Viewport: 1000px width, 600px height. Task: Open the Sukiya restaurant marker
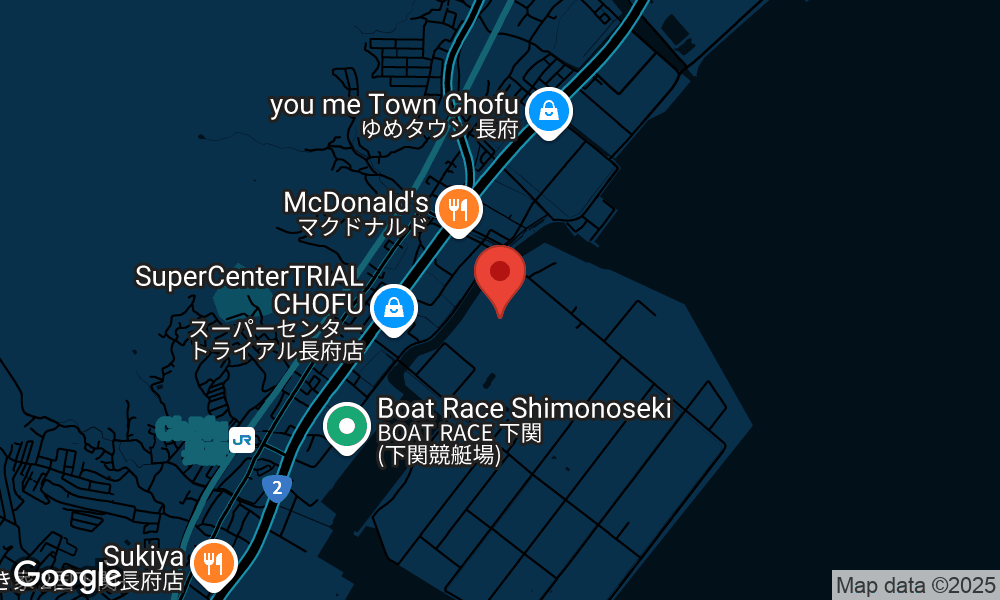click(212, 562)
